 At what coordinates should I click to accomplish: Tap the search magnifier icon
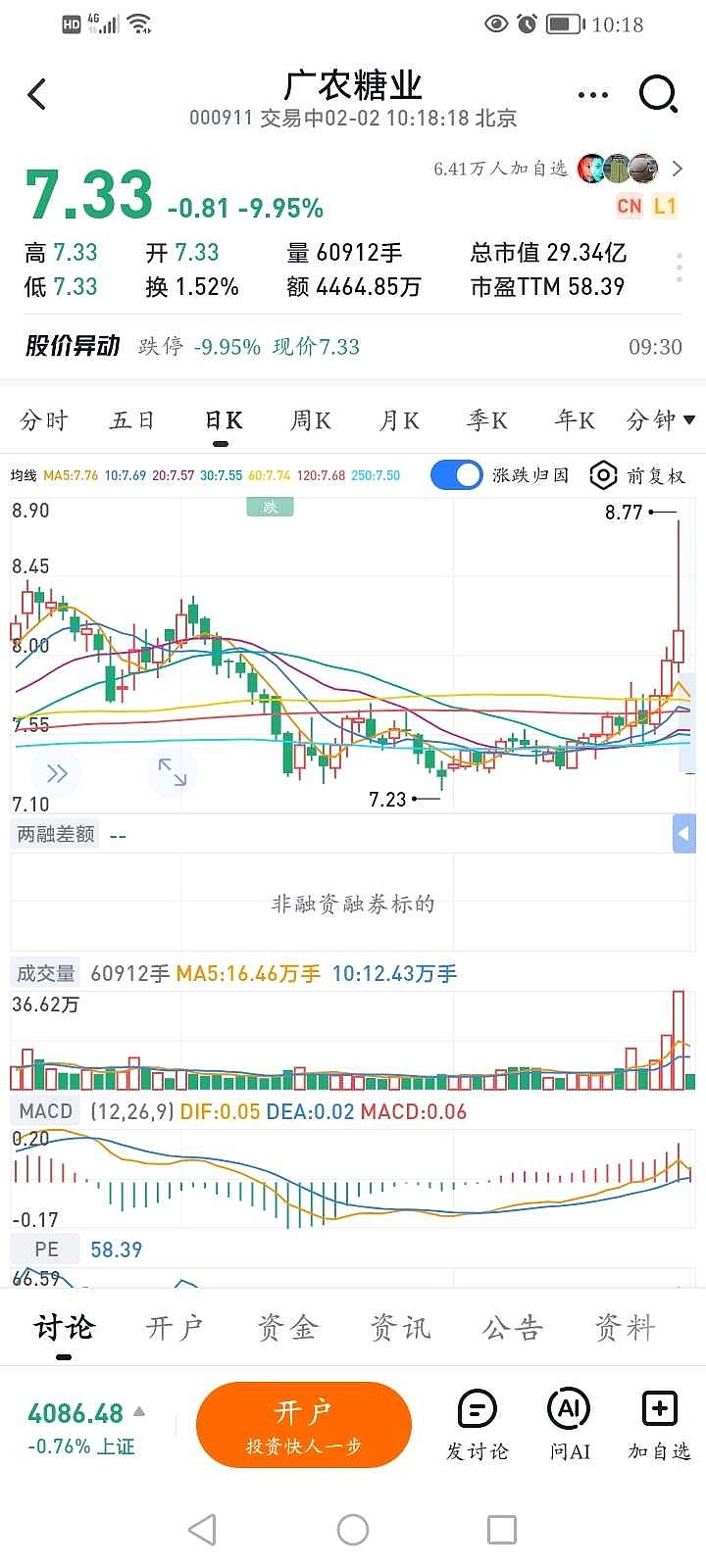click(x=658, y=94)
